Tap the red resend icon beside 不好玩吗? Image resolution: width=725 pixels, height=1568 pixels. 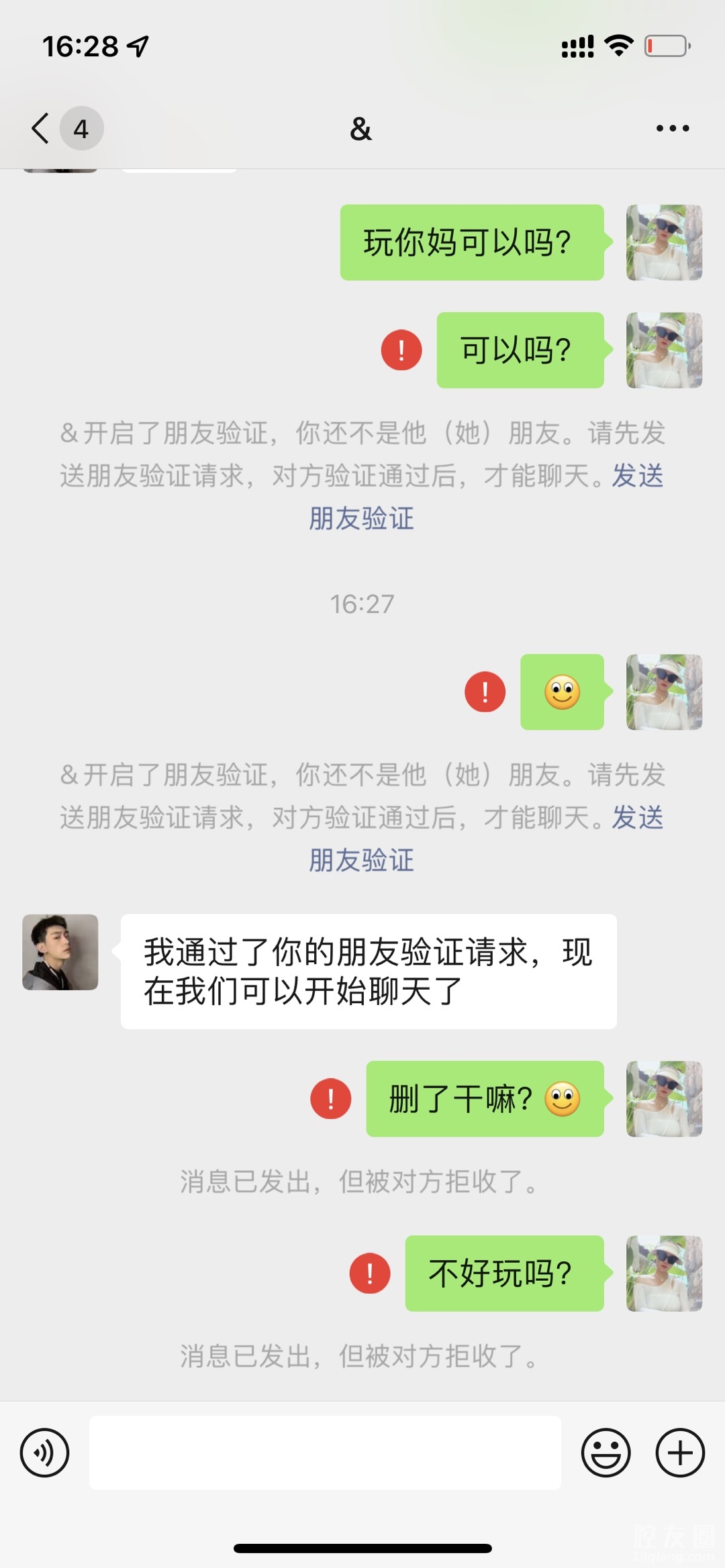(x=370, y=1273)
